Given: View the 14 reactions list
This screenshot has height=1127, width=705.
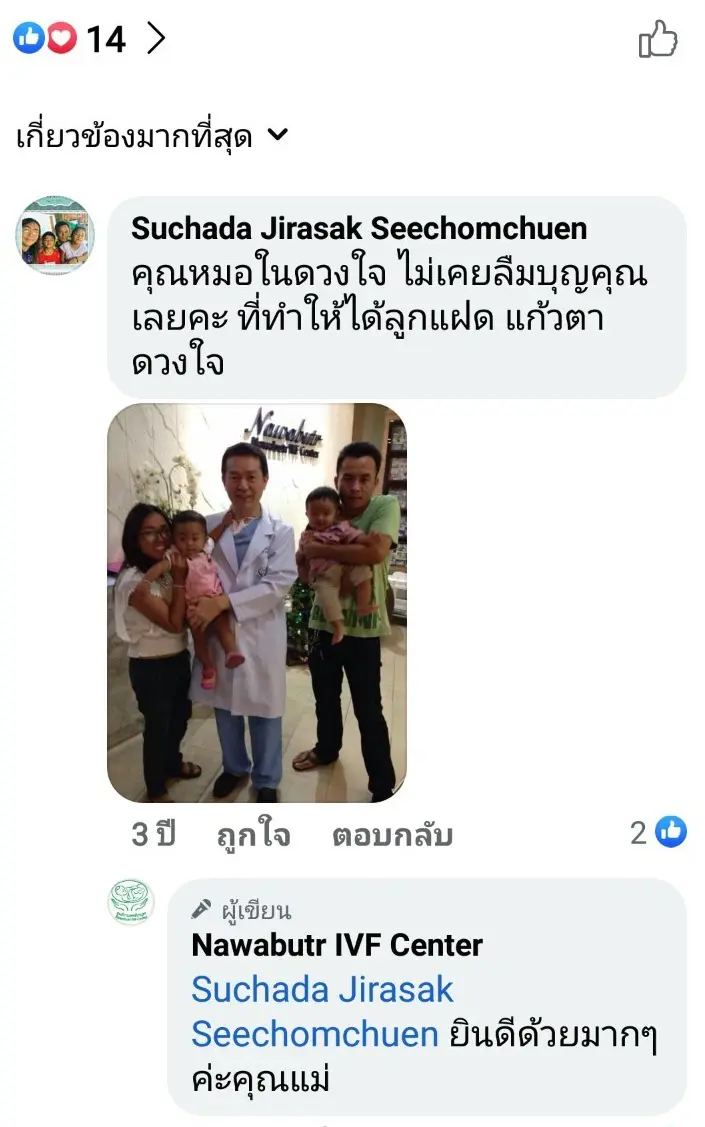Looking at the screenshot, I should pos(88,39).
